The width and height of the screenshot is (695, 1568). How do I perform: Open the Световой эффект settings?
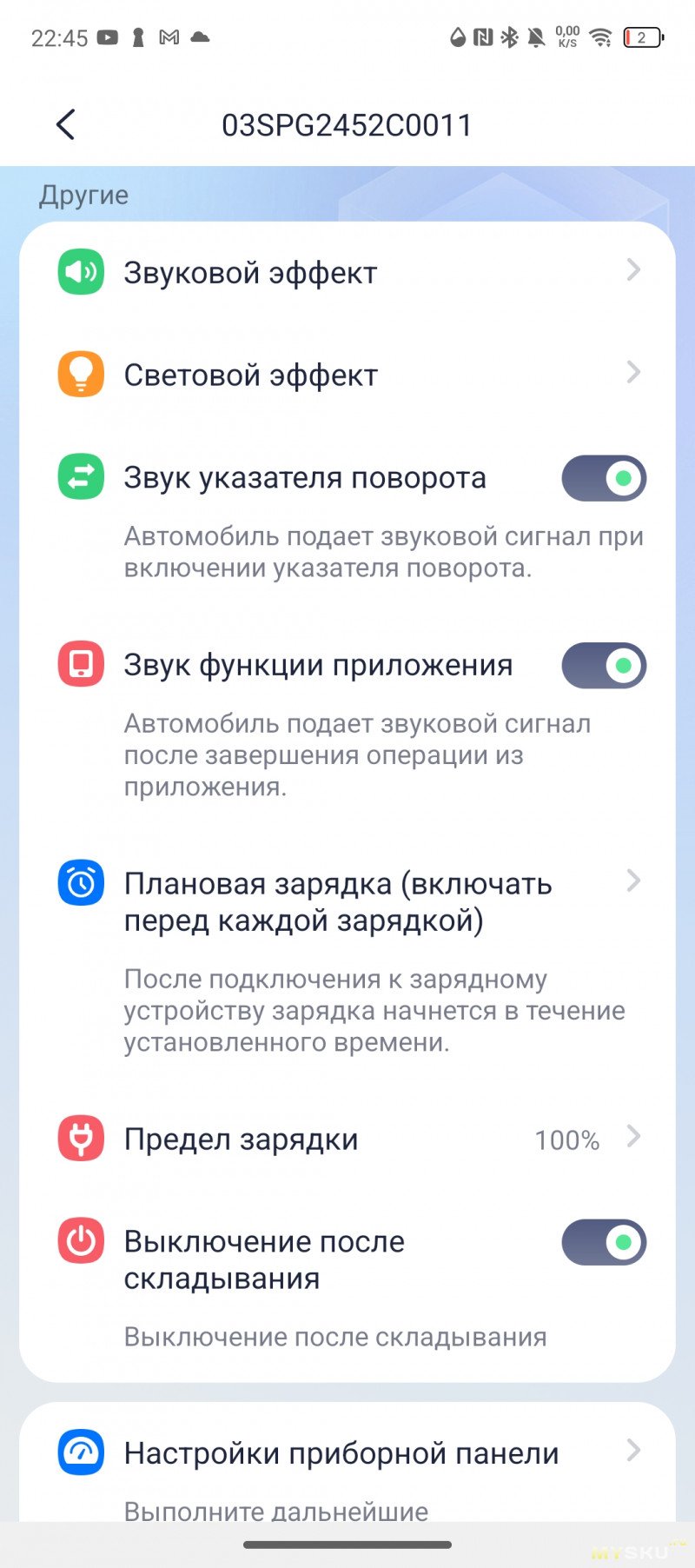coord(347,375)
